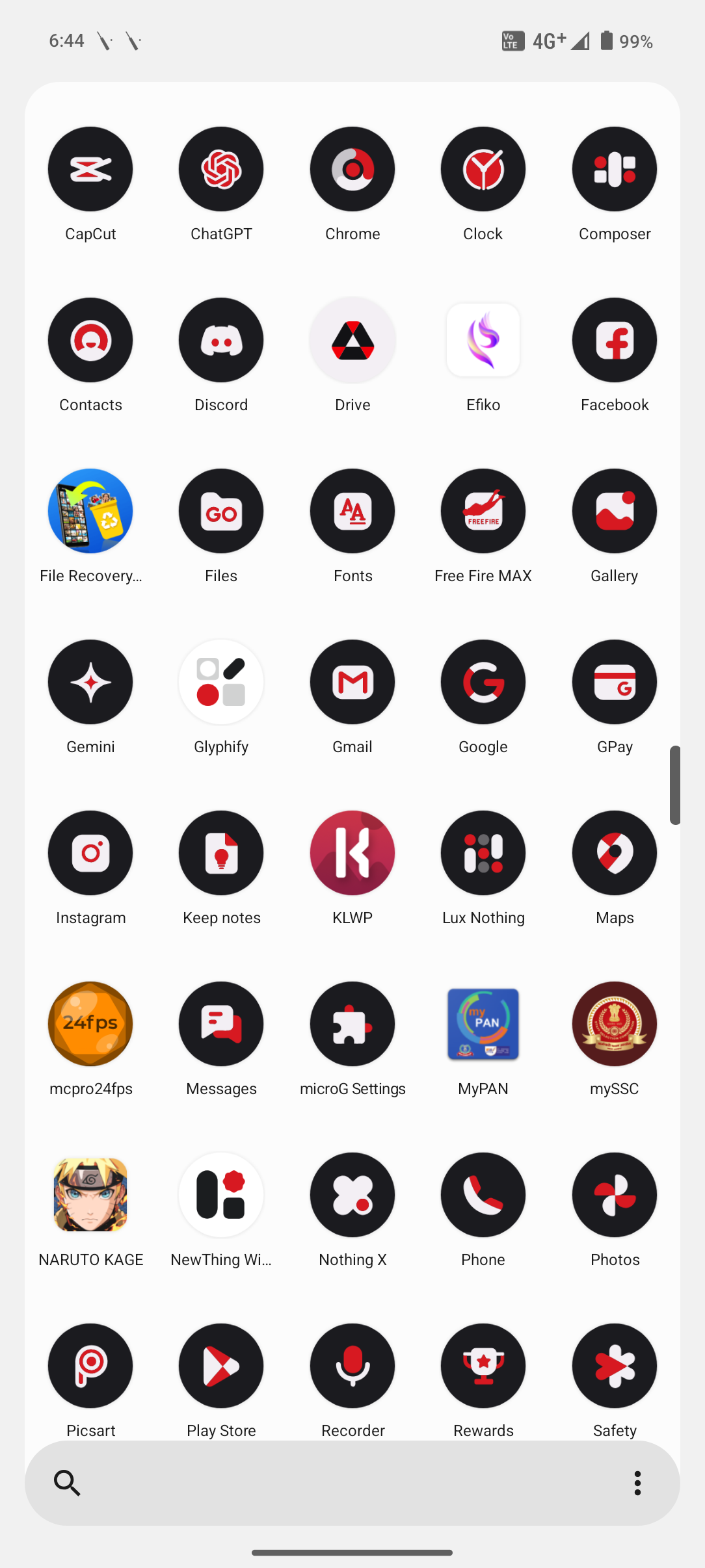This screenshot has width=705, height=1568.
Task: Open the Gmail app
Action: pos(352,683)
